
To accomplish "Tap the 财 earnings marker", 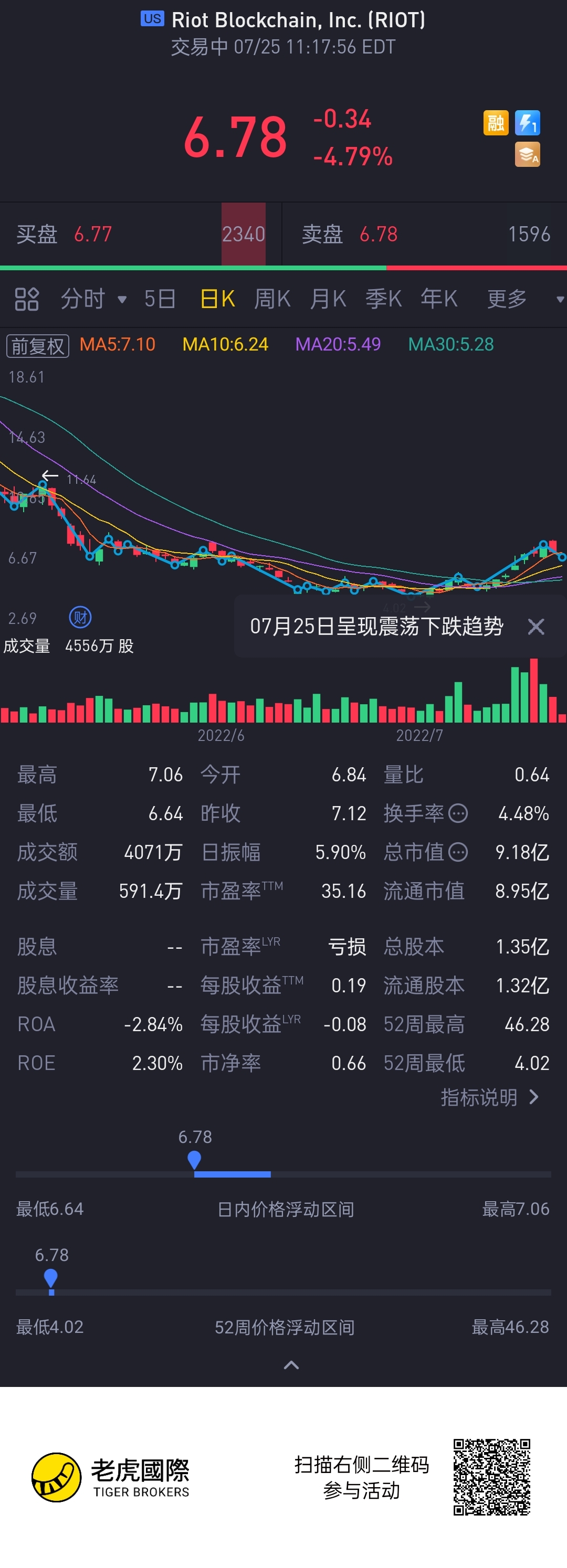I will (80, 618).
